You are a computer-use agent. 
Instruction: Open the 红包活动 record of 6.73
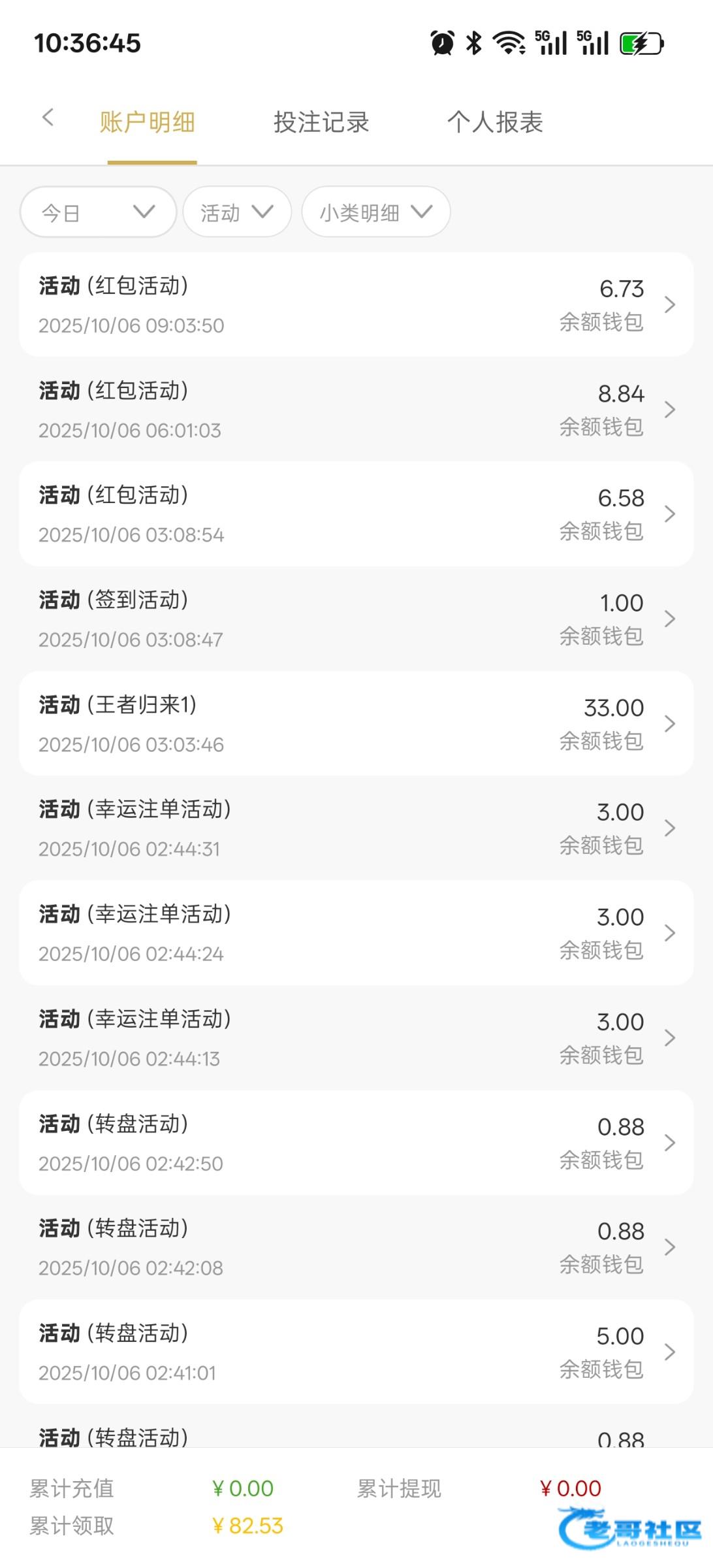(356, 304)
